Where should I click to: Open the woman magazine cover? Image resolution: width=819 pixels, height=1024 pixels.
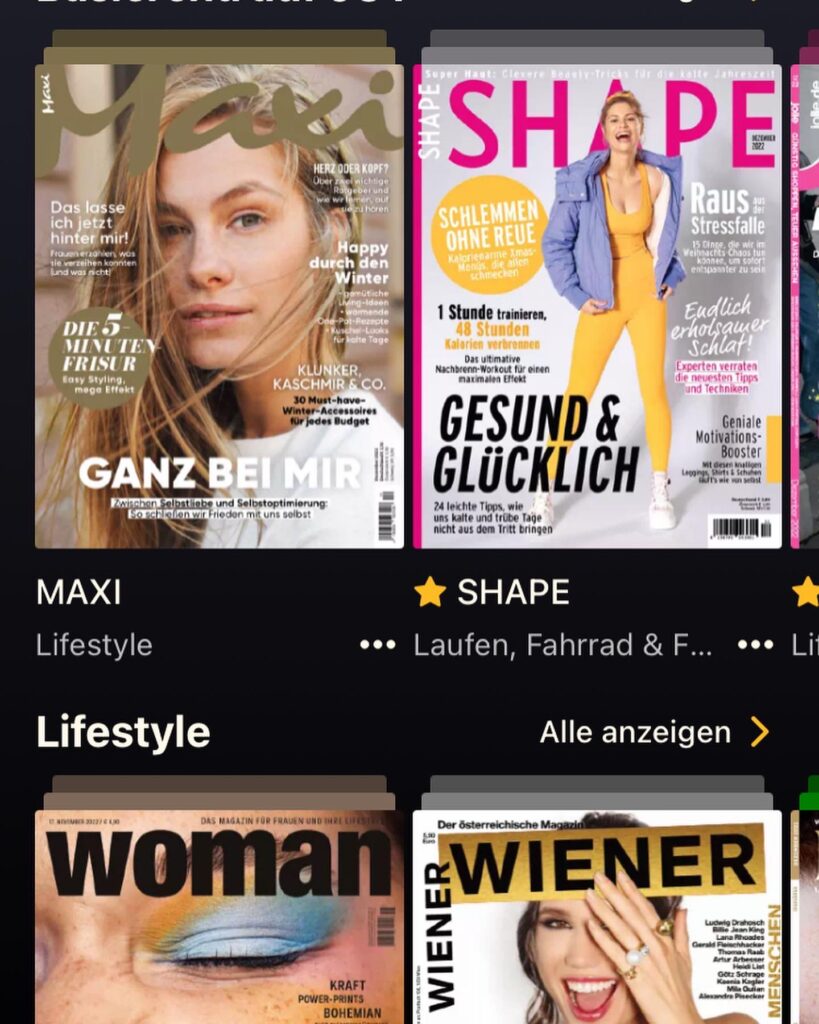[x=219, y=915]
